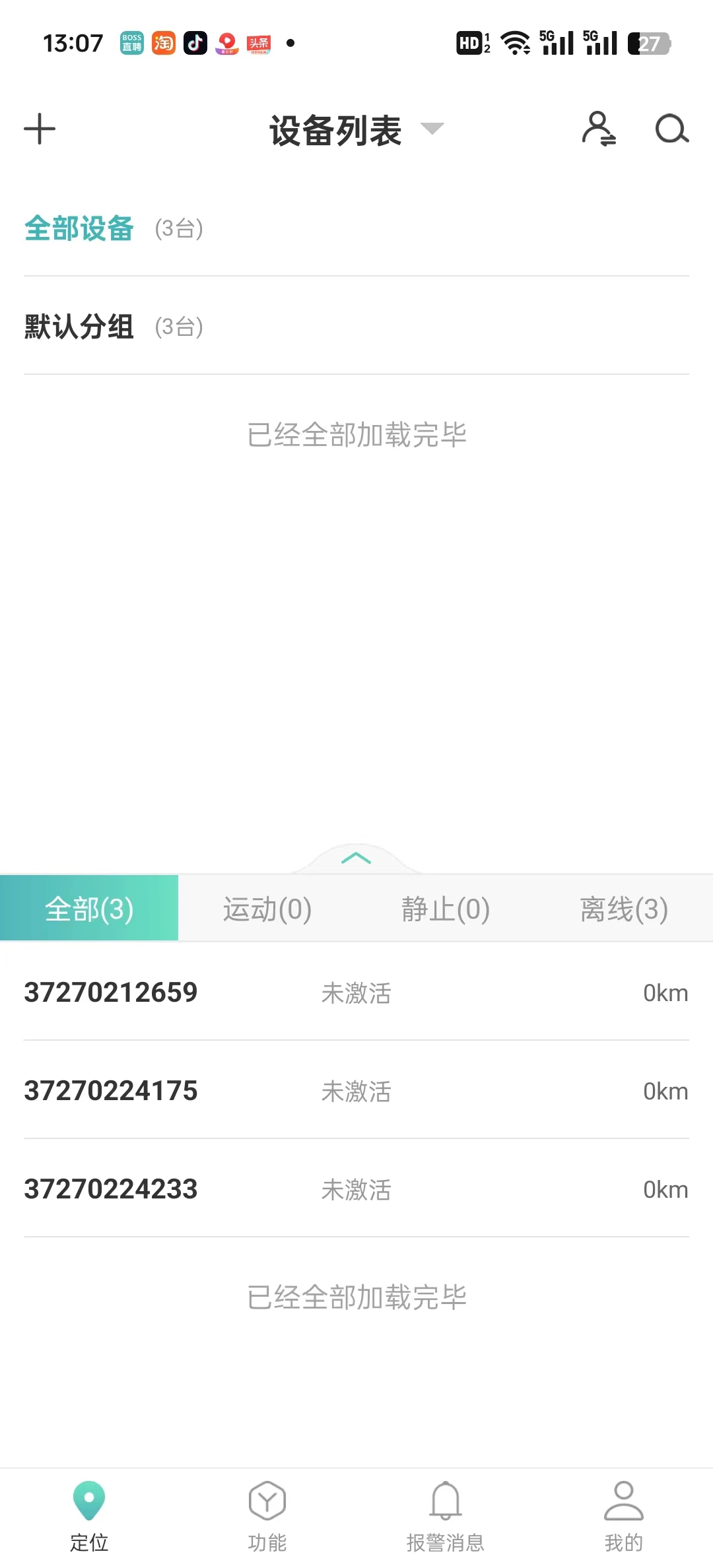
Task: Select the 全部设备 group
Action: coord(356,228)
